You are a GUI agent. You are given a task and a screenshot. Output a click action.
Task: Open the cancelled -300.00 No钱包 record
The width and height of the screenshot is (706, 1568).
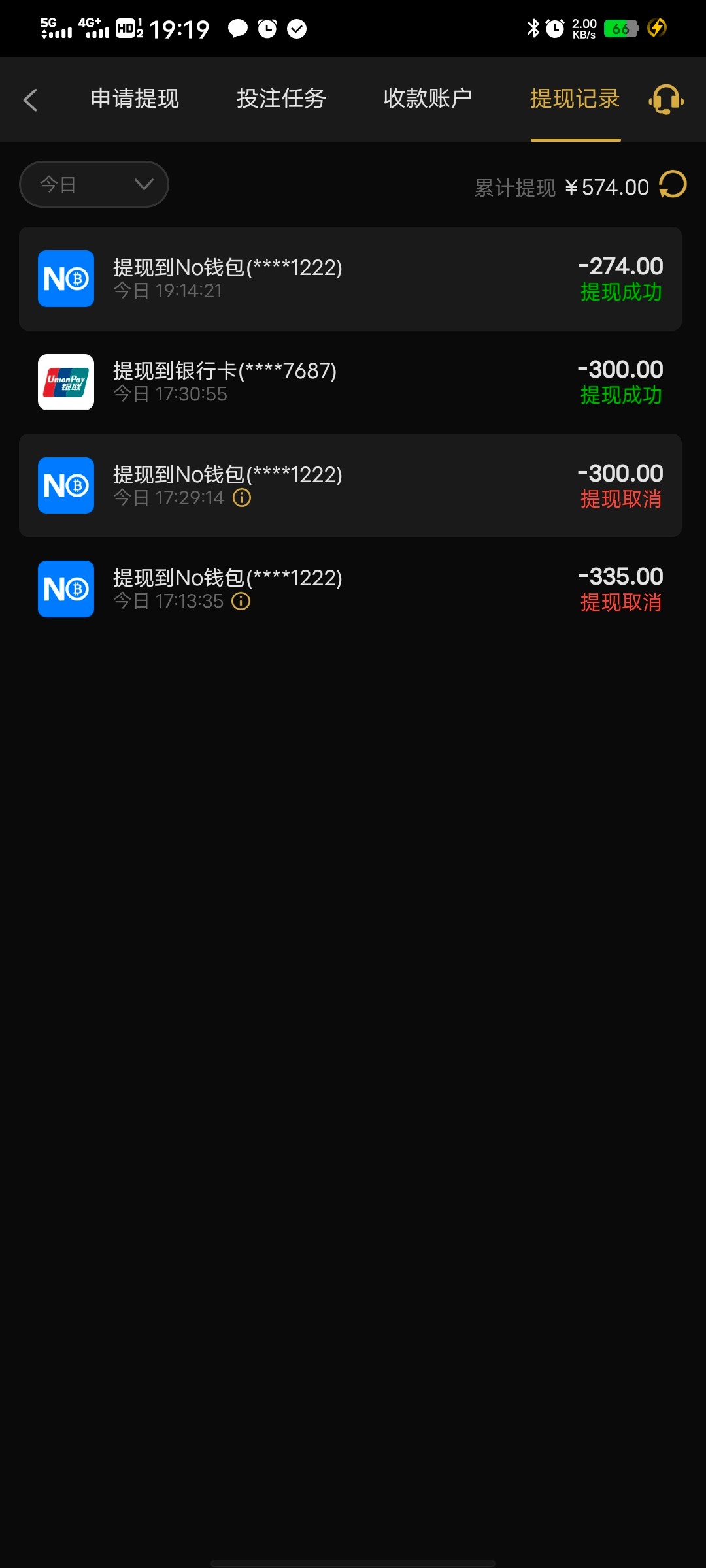point(350,485)
